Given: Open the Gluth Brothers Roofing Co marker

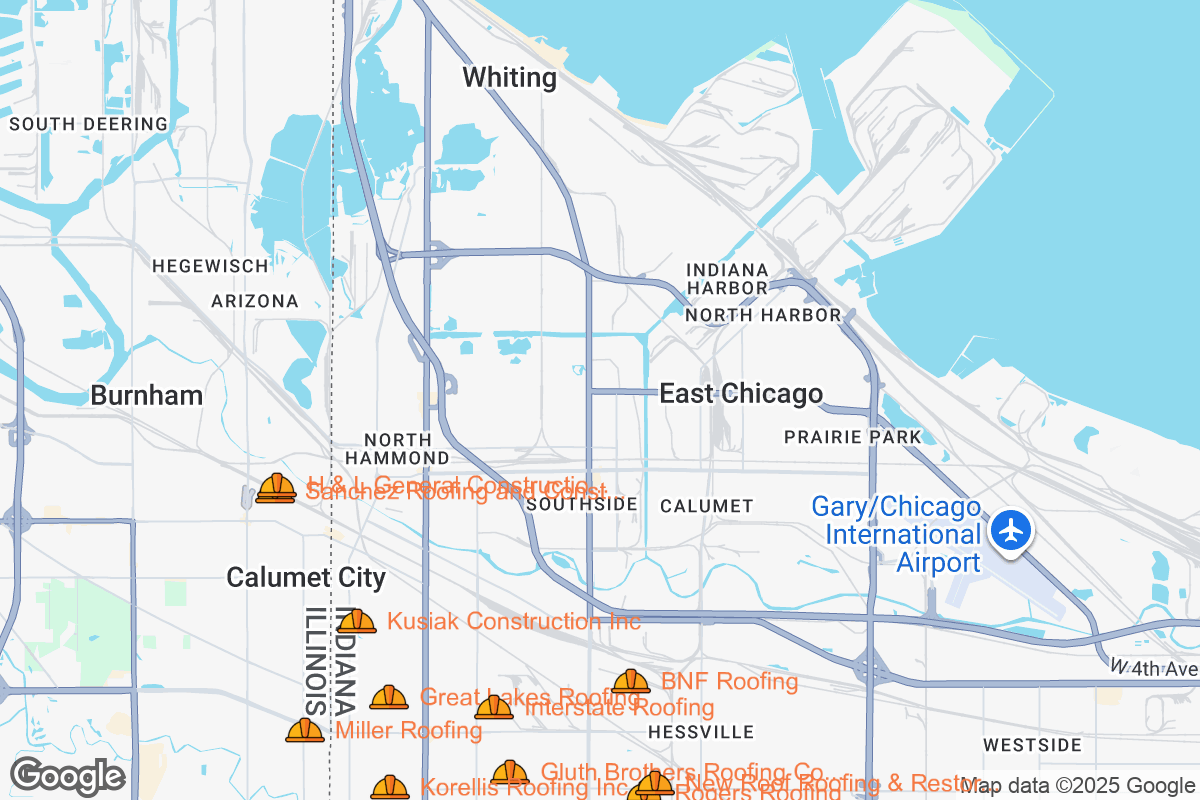Looking at the screenshot, I should [x=510, y=772].
